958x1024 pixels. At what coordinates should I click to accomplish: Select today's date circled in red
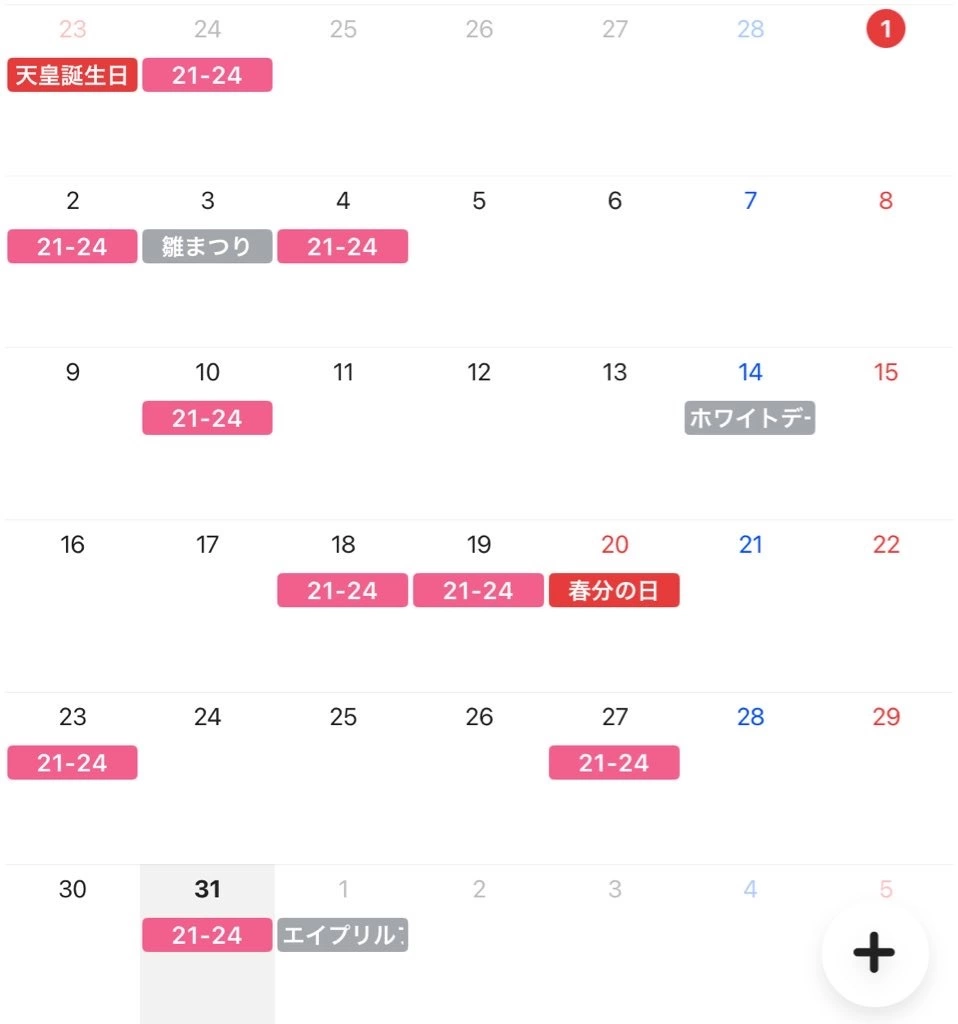[885, 29]
